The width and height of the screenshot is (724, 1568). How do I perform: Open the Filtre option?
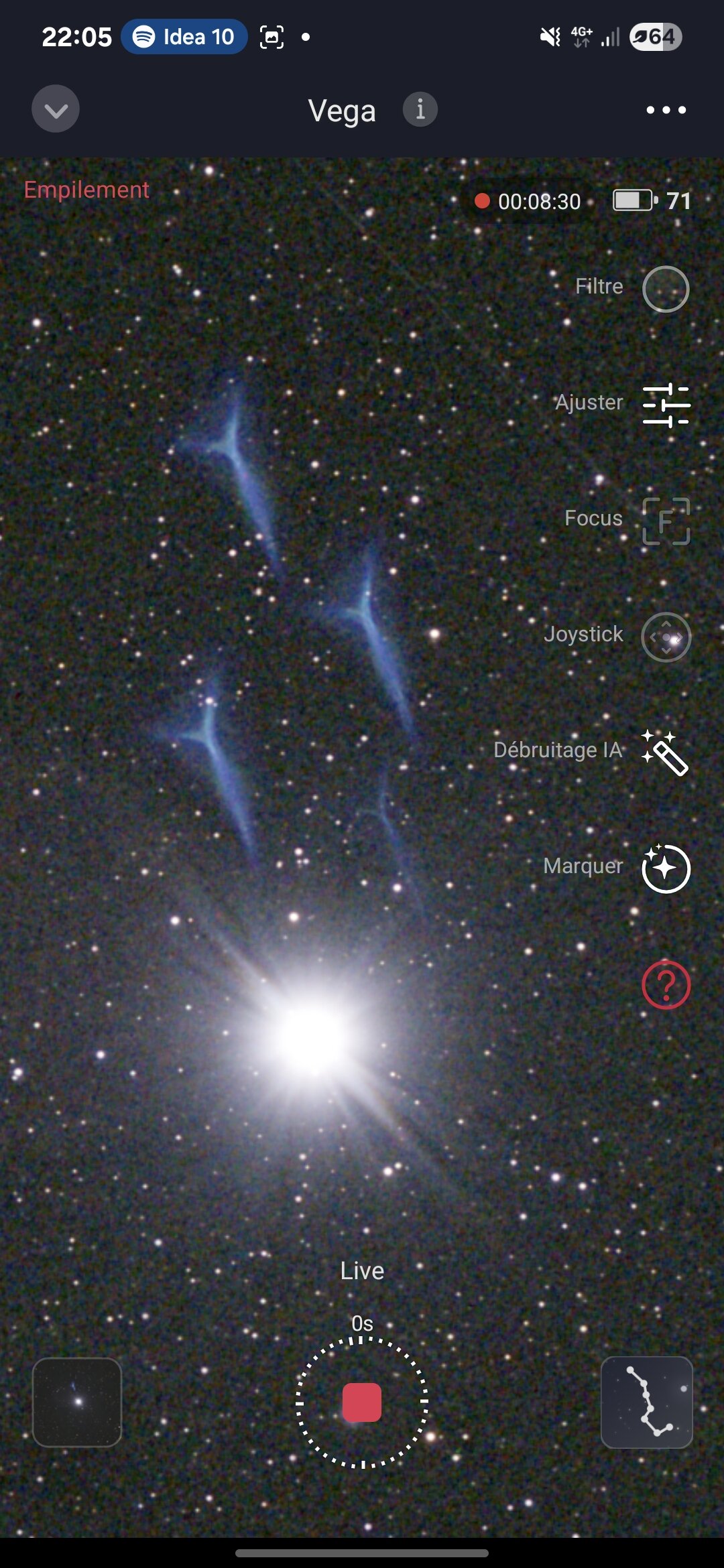click(665, 289)
